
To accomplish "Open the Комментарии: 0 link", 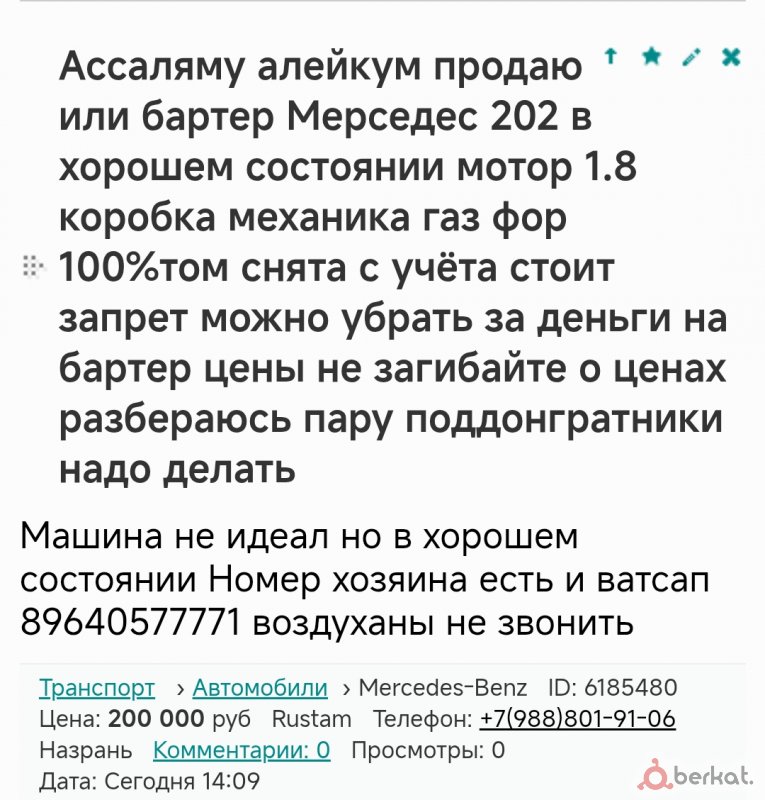I will 242,750.
